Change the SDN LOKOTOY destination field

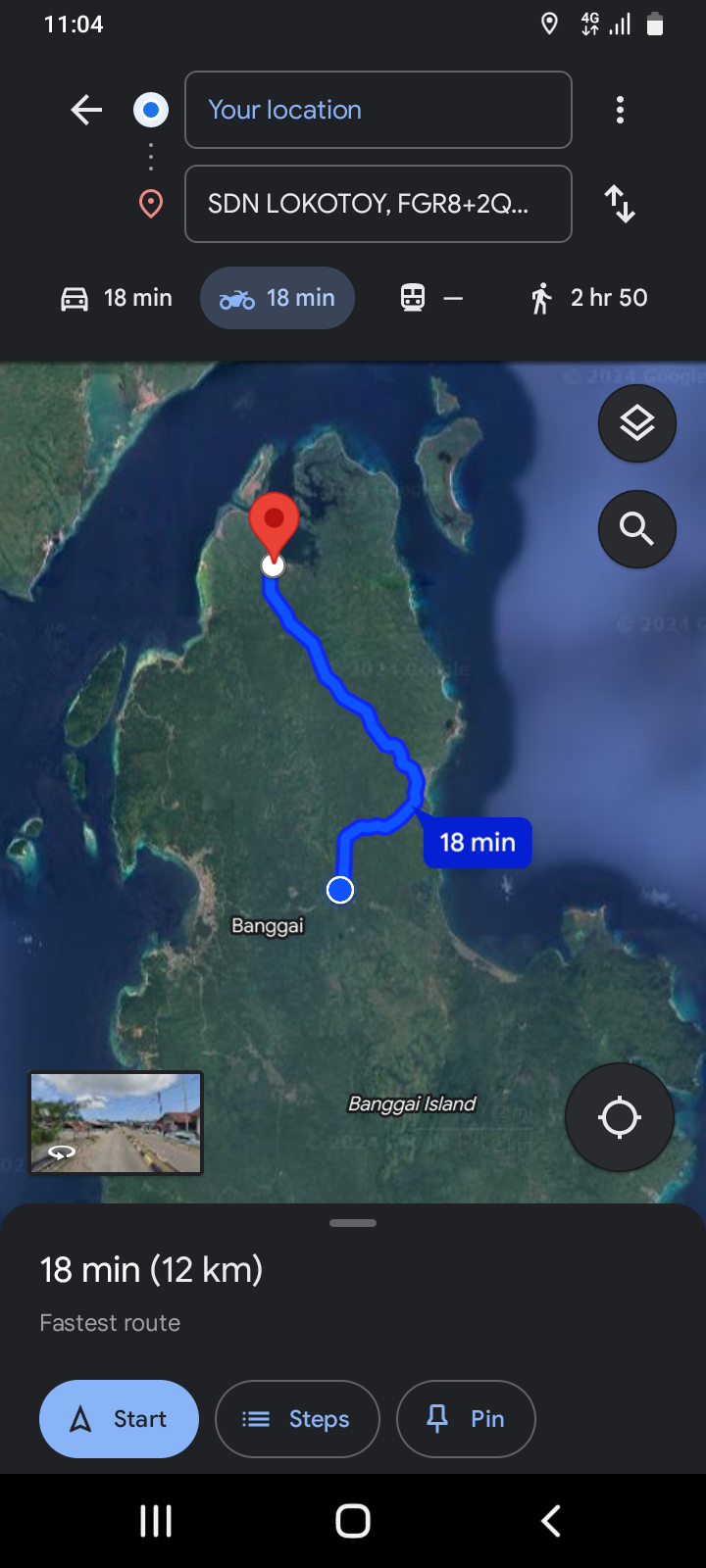(x=378, y=204)
